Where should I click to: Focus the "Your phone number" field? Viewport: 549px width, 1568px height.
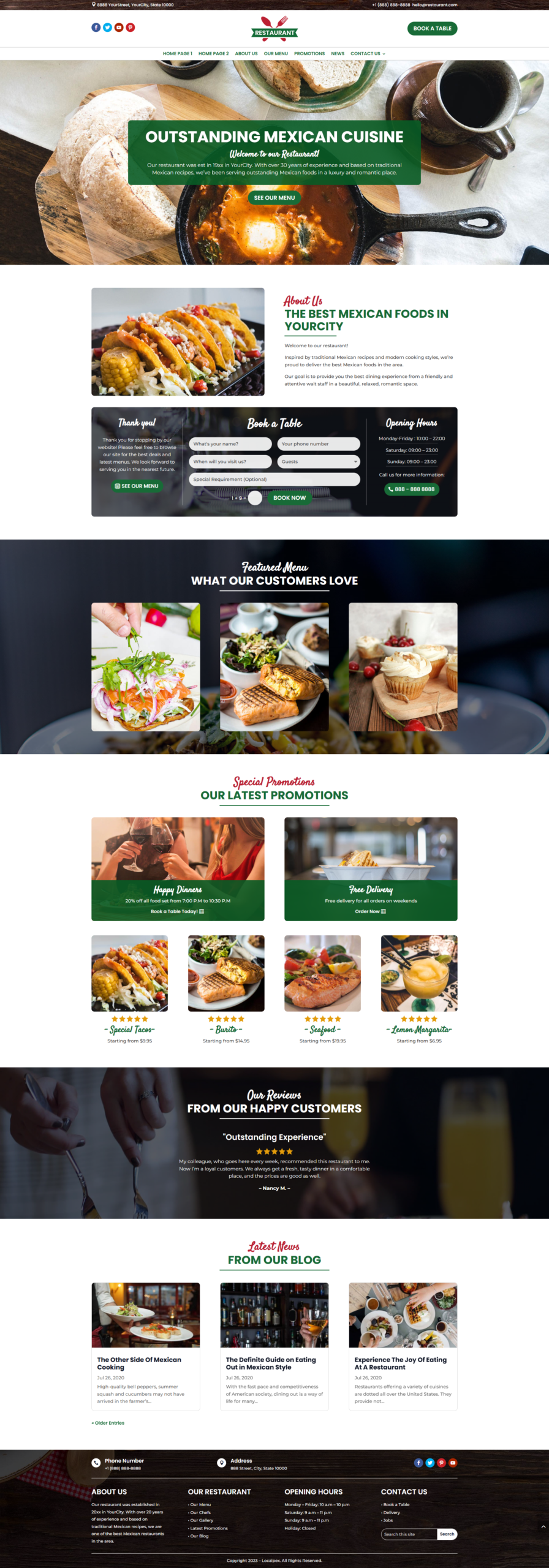[318, 444]
